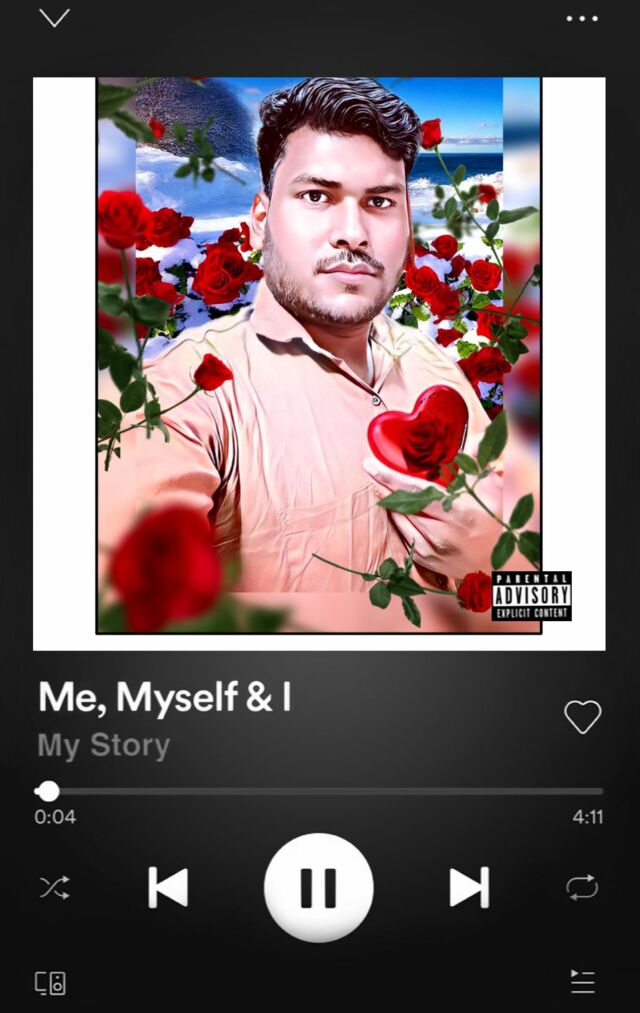The image size is (640, 1013).
Task: Turn on repeat
Action: click(581, 887)
